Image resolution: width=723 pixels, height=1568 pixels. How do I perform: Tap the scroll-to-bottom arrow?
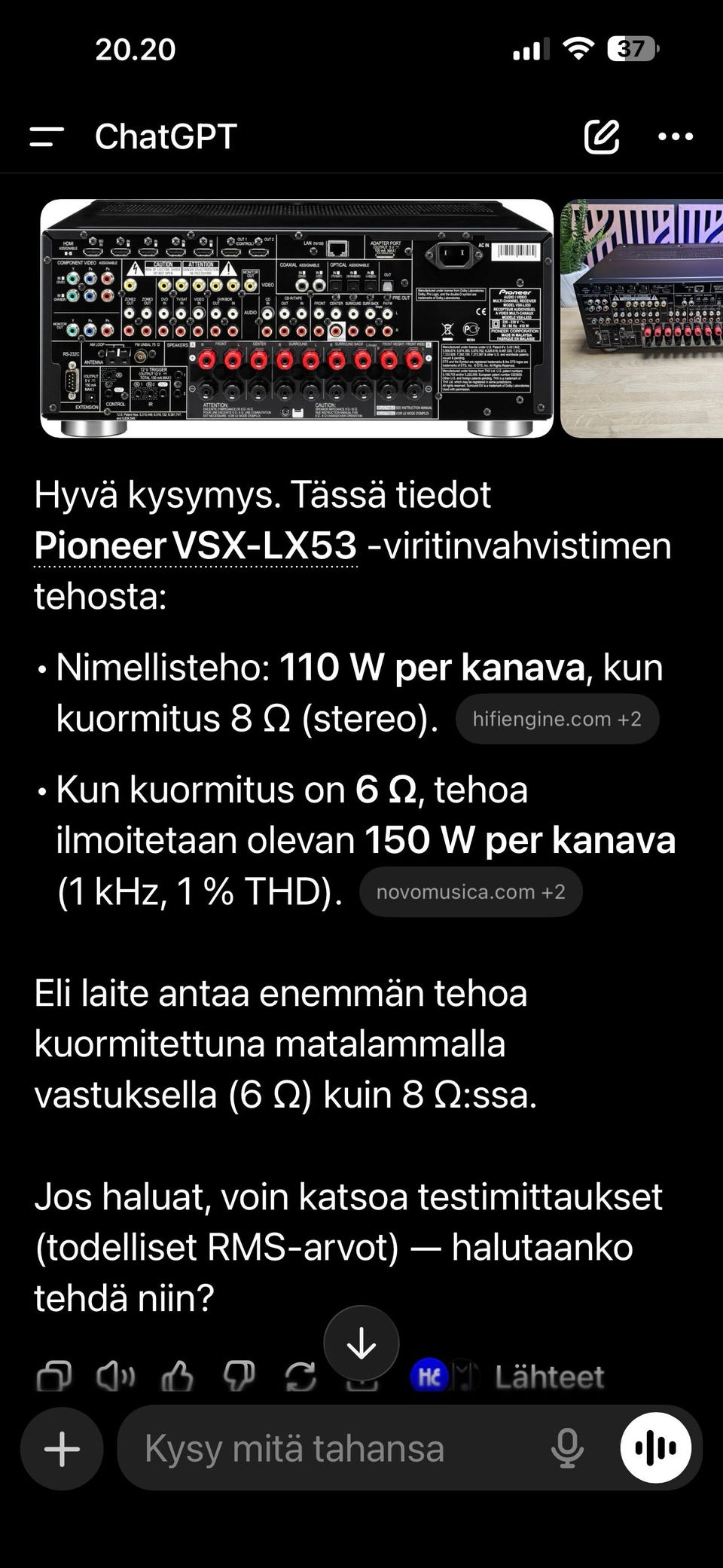[361, 1349]
